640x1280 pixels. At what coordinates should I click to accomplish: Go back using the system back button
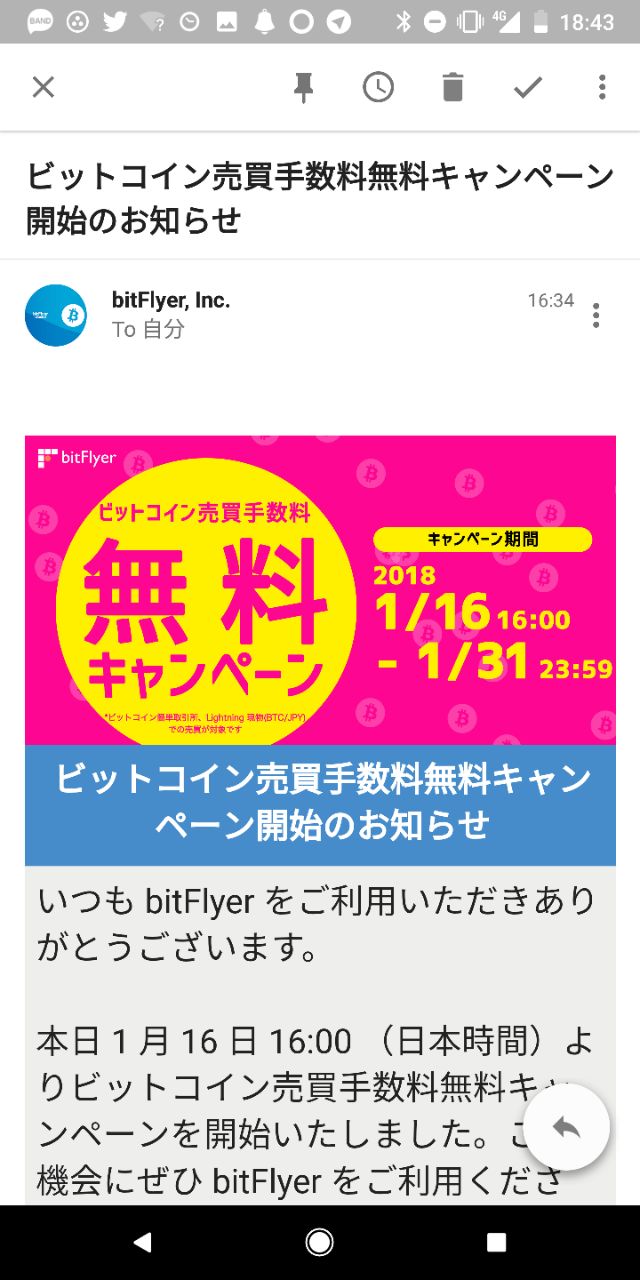[142, 1243]
